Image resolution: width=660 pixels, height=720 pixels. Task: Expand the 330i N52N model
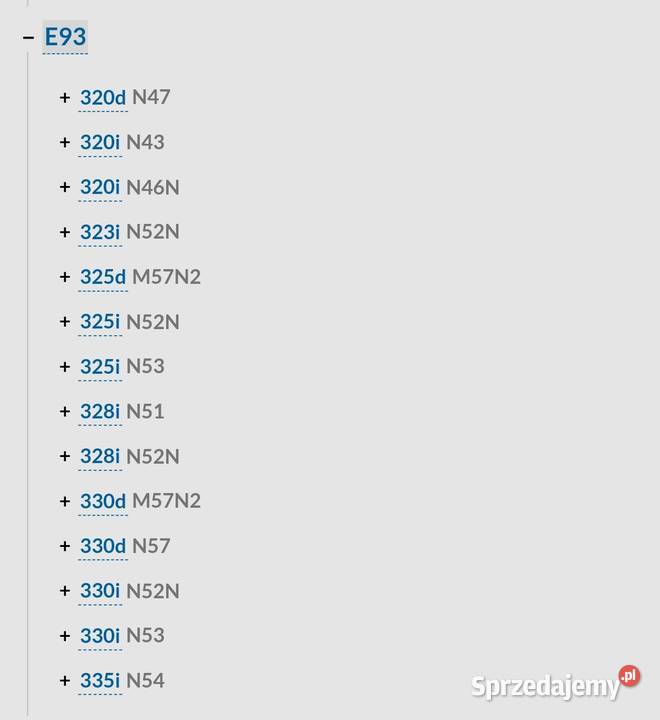pyautogui.click(x=65, y=591)
